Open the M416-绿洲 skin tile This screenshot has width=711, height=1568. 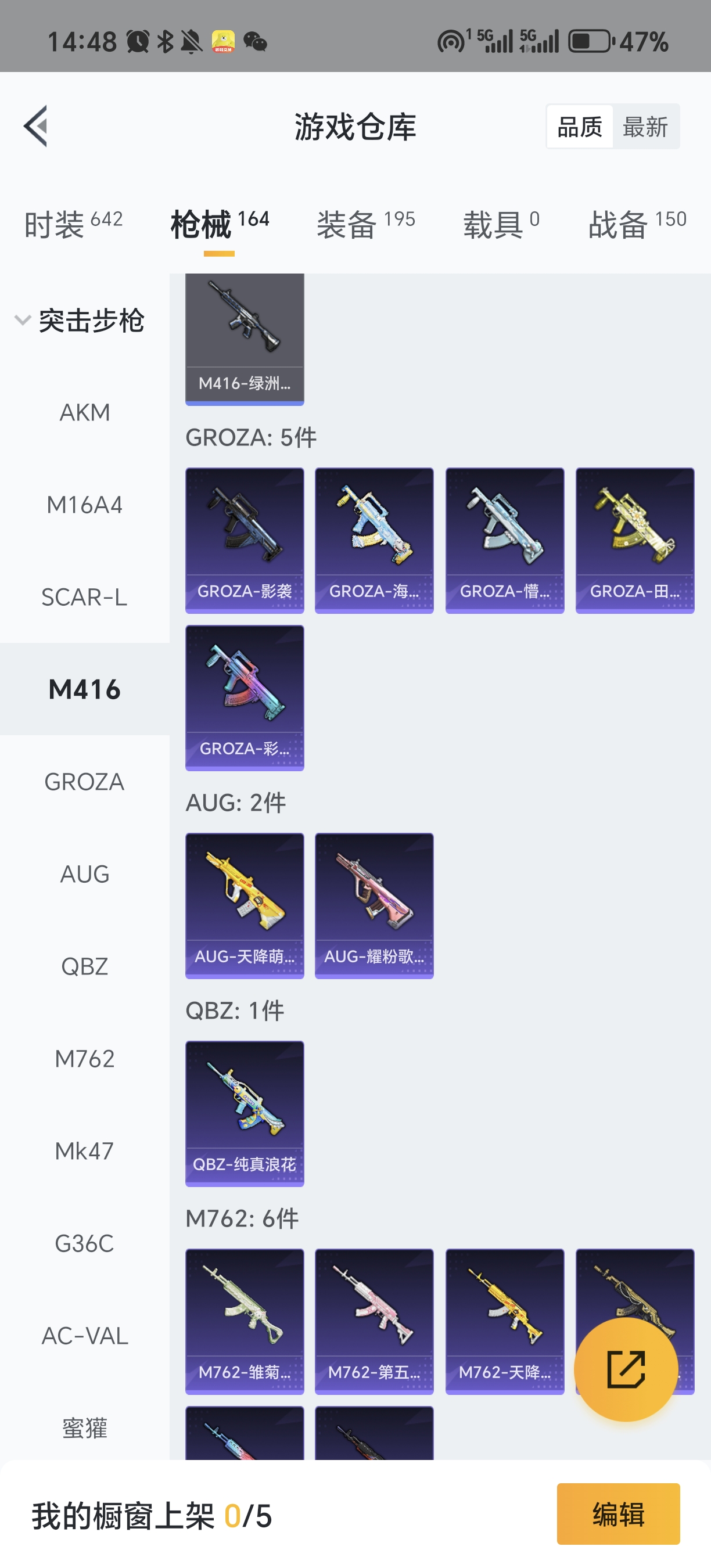(x=245, y=338)
